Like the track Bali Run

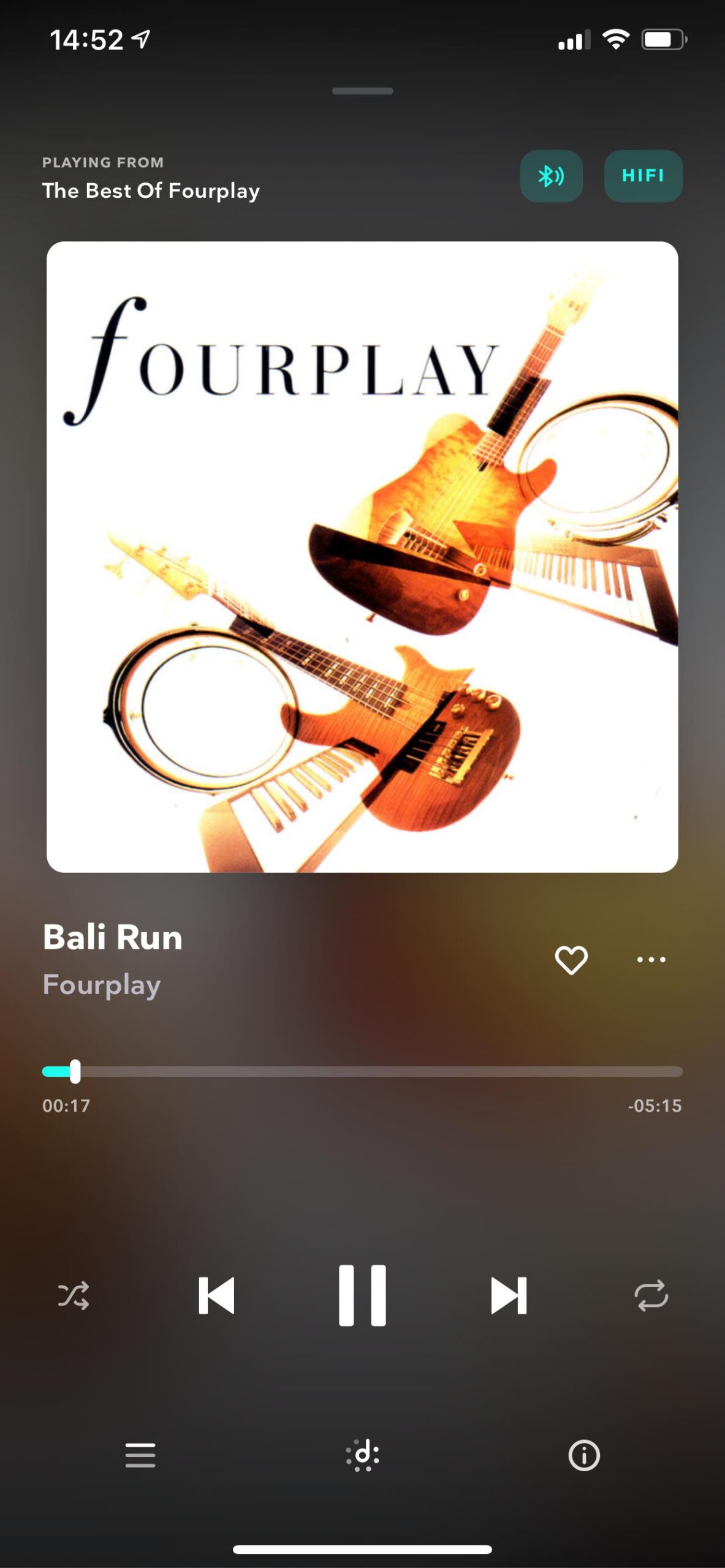pyautogui.click(x=571, y=959)
